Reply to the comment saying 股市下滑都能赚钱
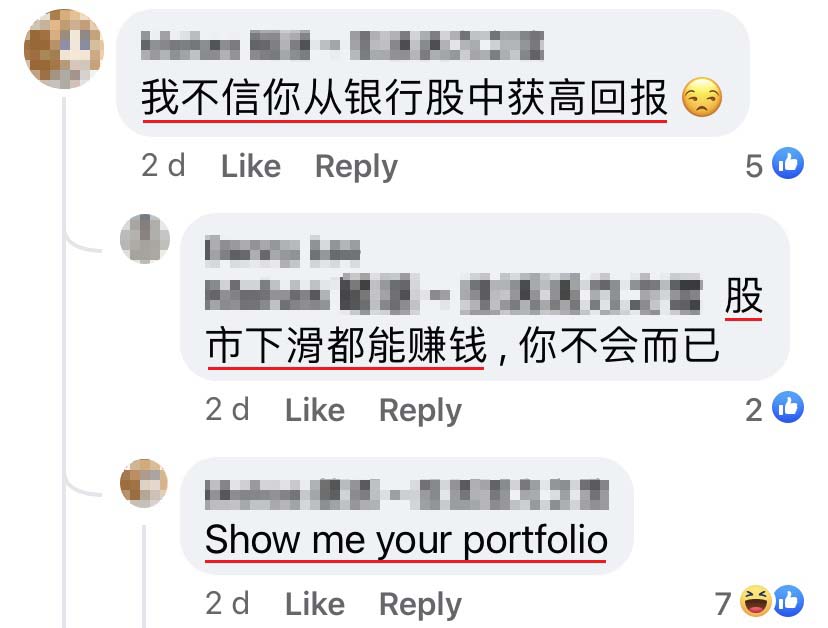 pos(420,410)
